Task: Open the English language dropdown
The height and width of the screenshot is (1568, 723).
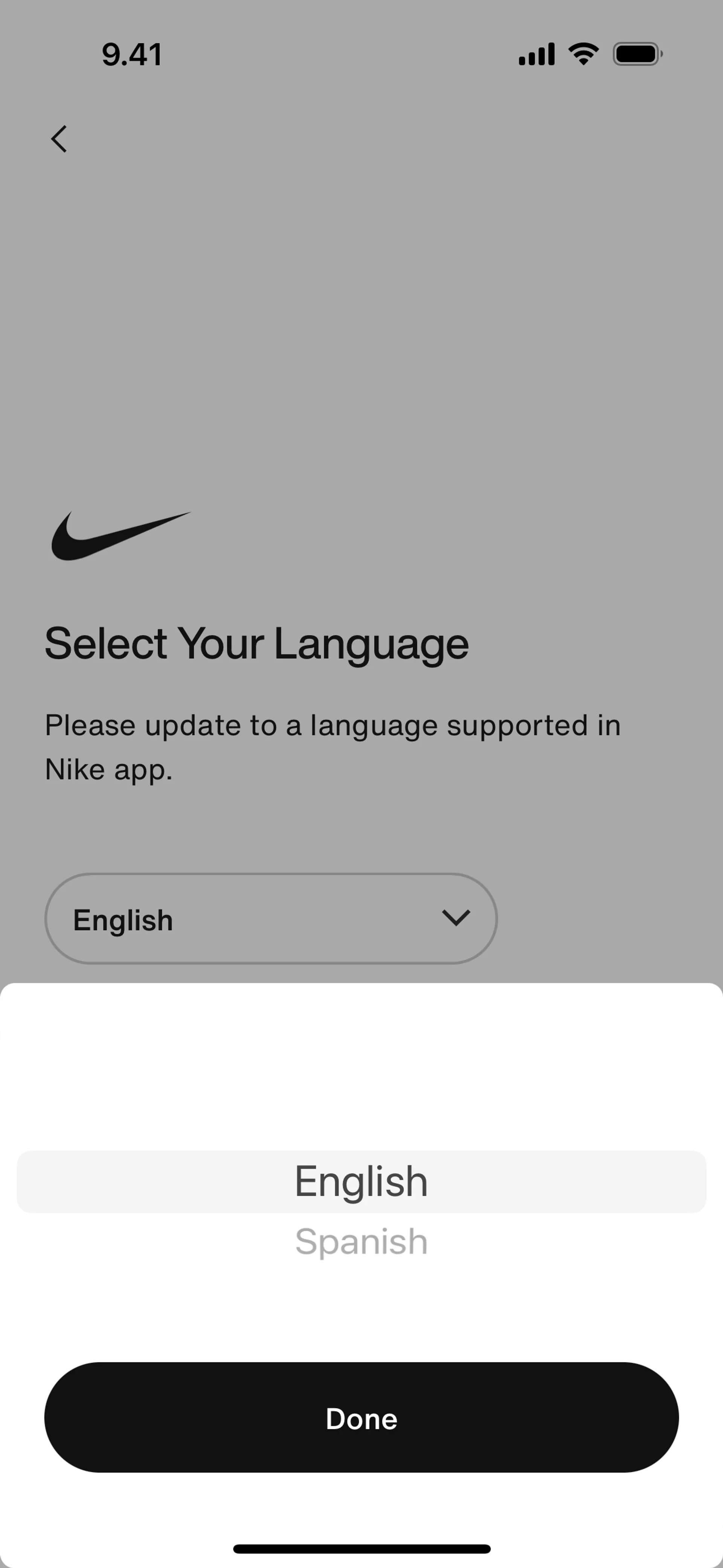Action: click(271, 919)
